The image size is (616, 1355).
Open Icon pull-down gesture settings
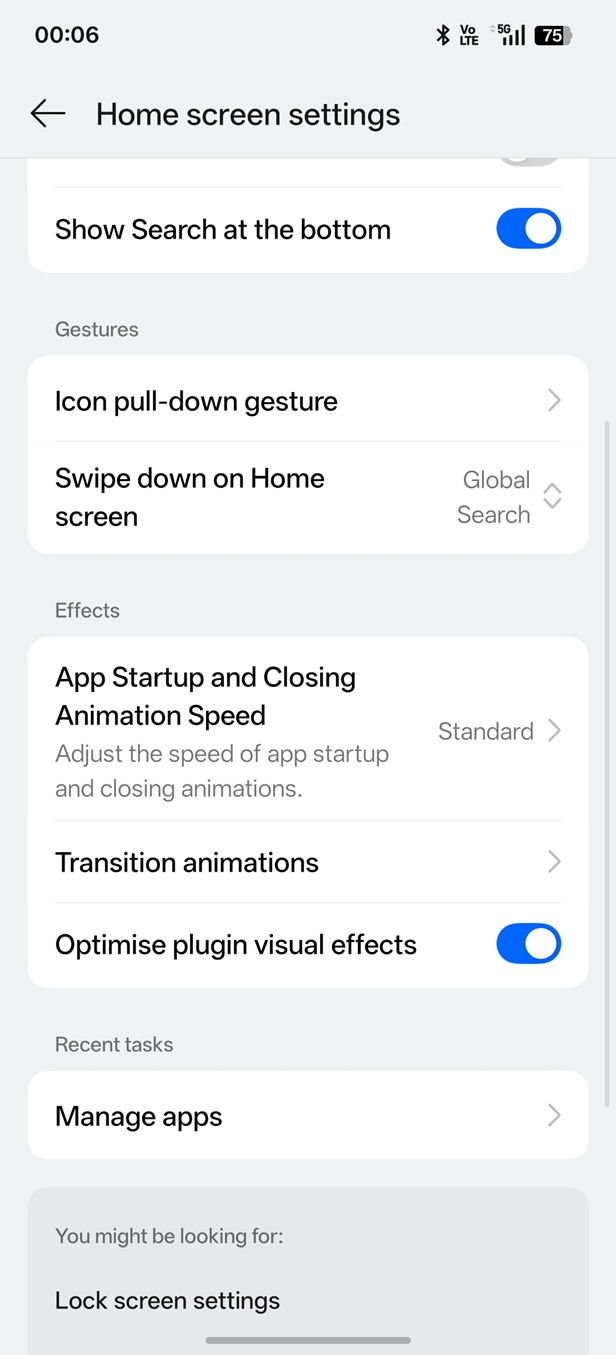[x=307, y=401]
